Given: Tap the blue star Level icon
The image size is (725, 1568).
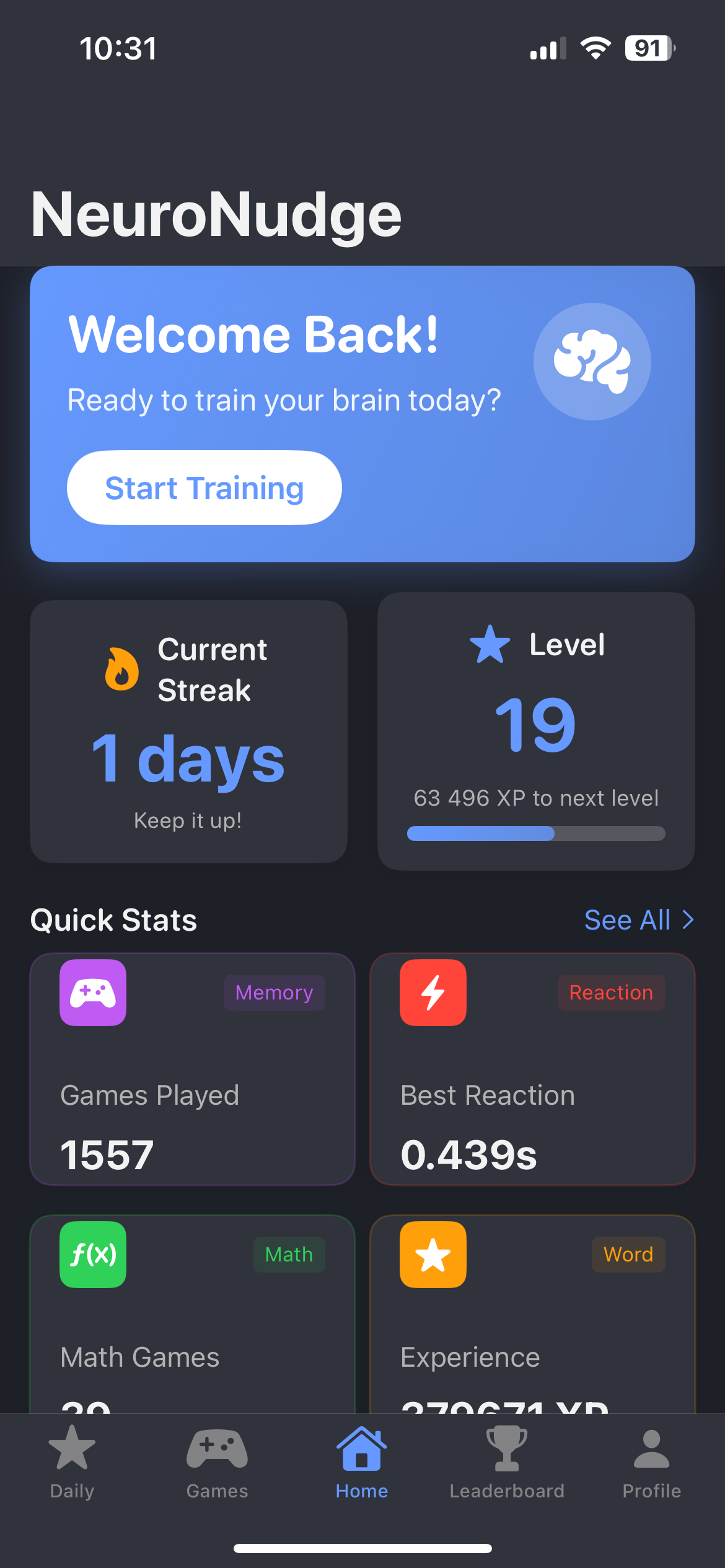Looking at the screenshot, I should pos(490,644).
